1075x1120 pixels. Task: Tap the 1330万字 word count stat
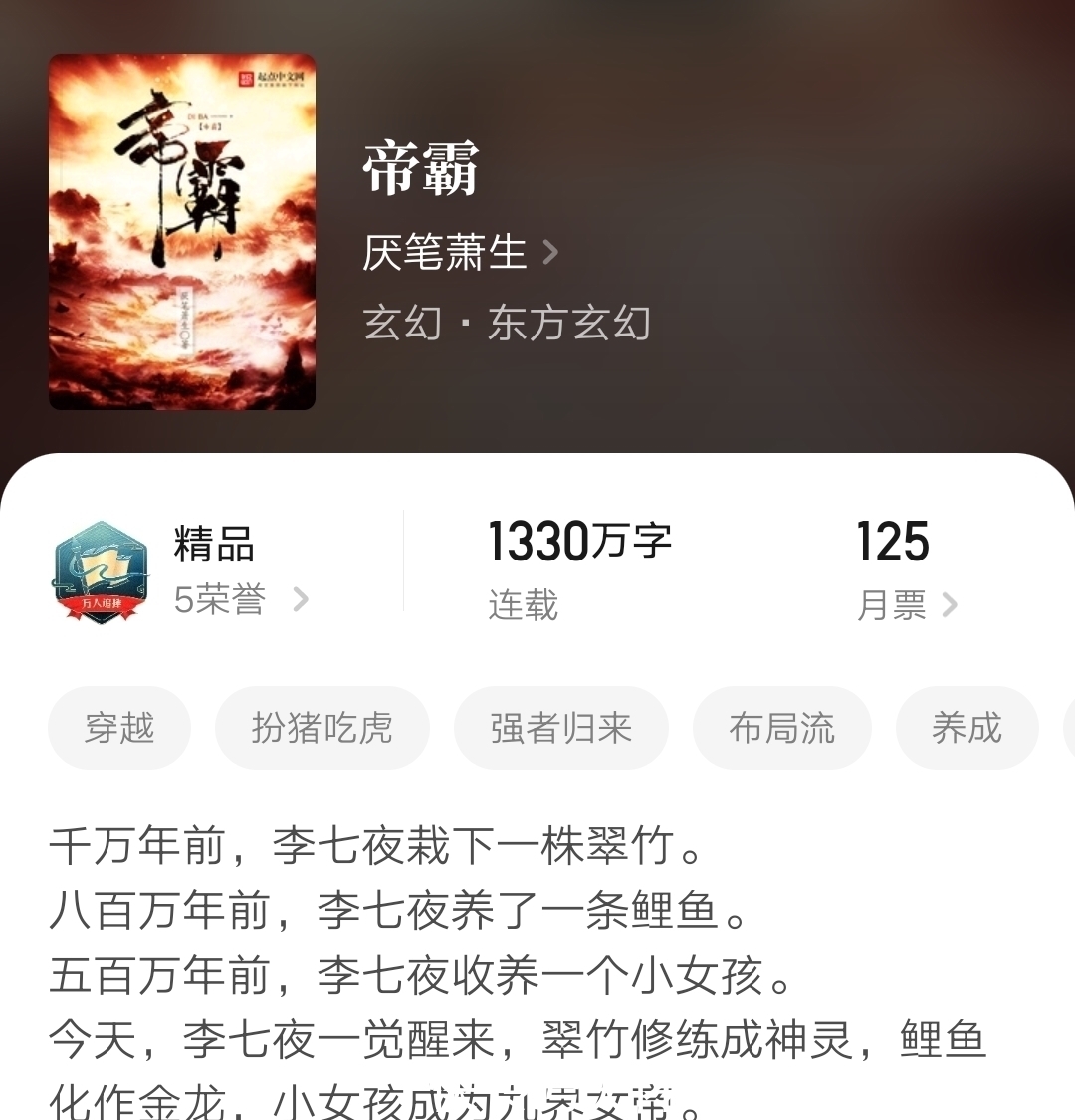pyautogui.click(x=578, y=541)
